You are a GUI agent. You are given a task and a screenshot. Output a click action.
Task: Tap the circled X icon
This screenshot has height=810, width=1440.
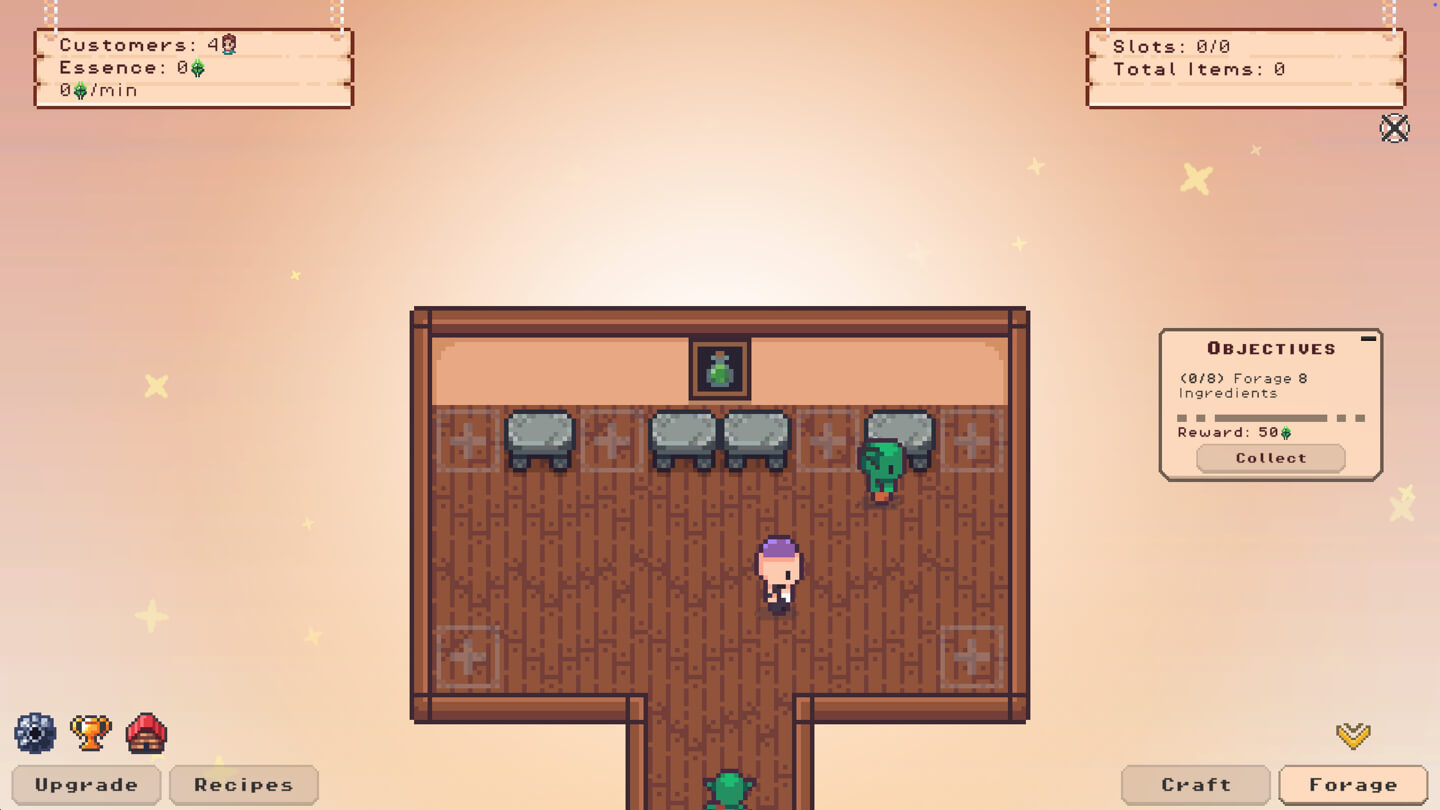point(1394,128)
